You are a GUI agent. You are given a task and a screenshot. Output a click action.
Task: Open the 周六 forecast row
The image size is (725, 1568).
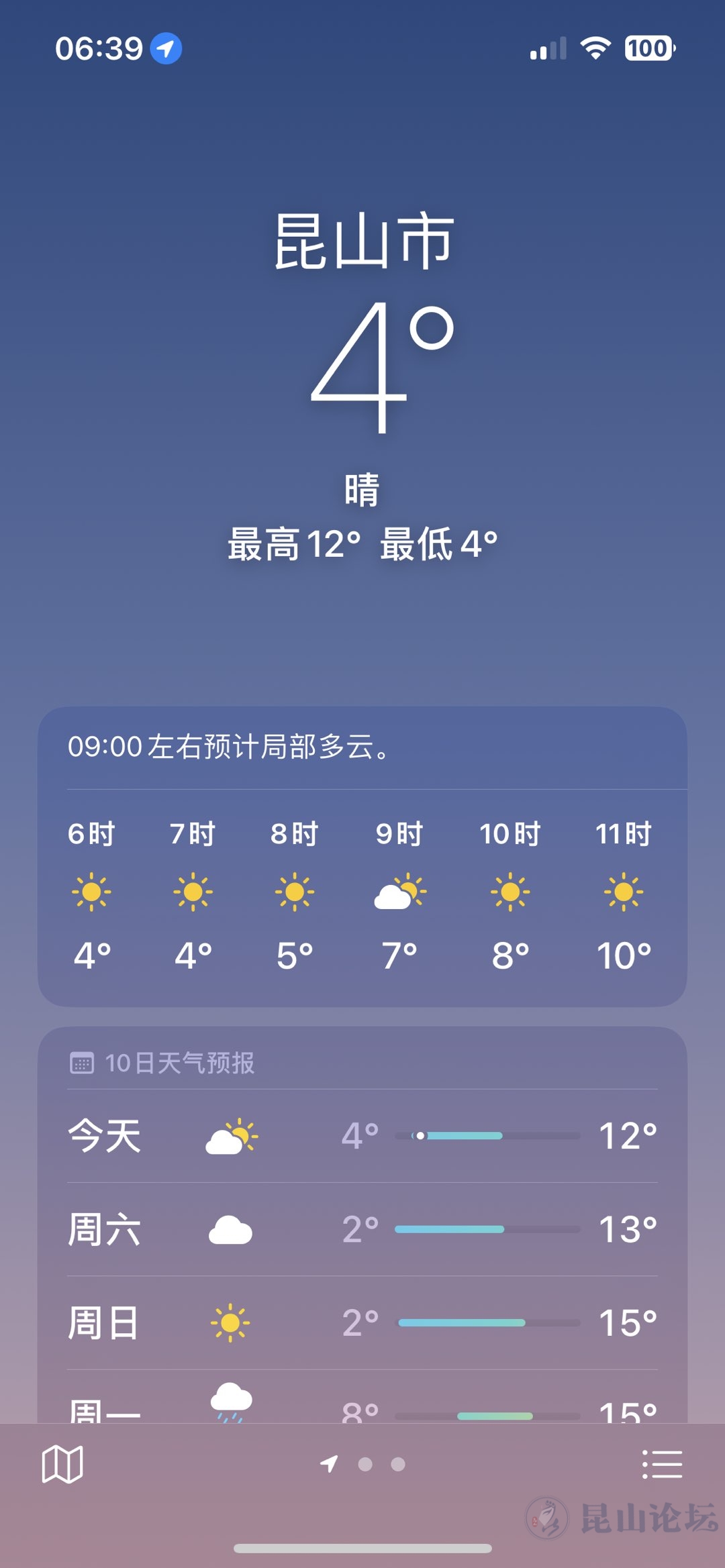pos(362,1229)
